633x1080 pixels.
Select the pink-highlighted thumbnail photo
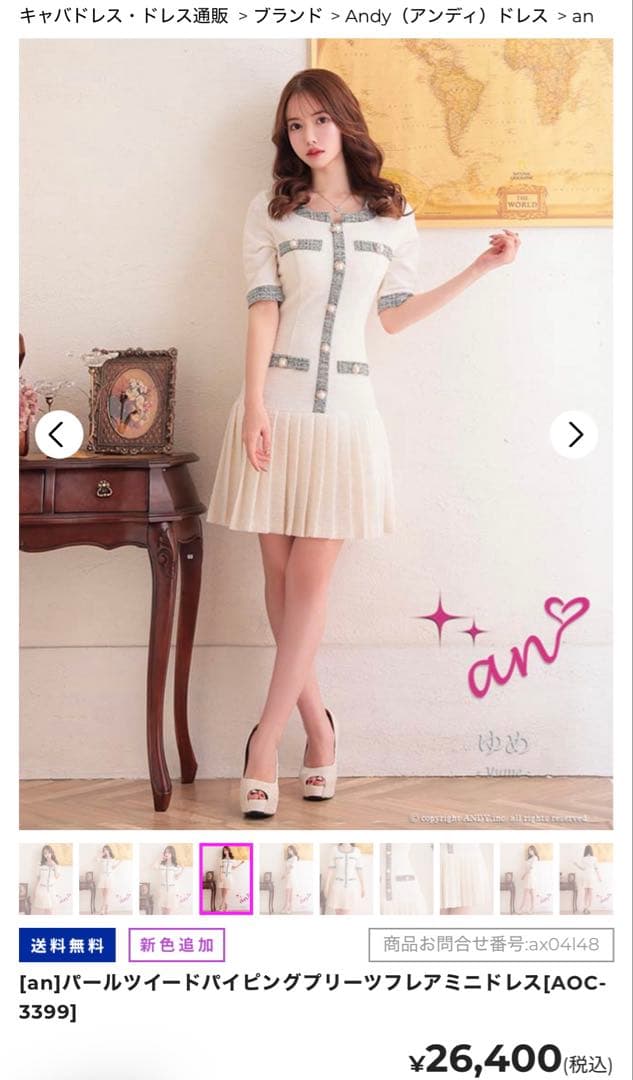pyautogui.click(x=226, y=878)
